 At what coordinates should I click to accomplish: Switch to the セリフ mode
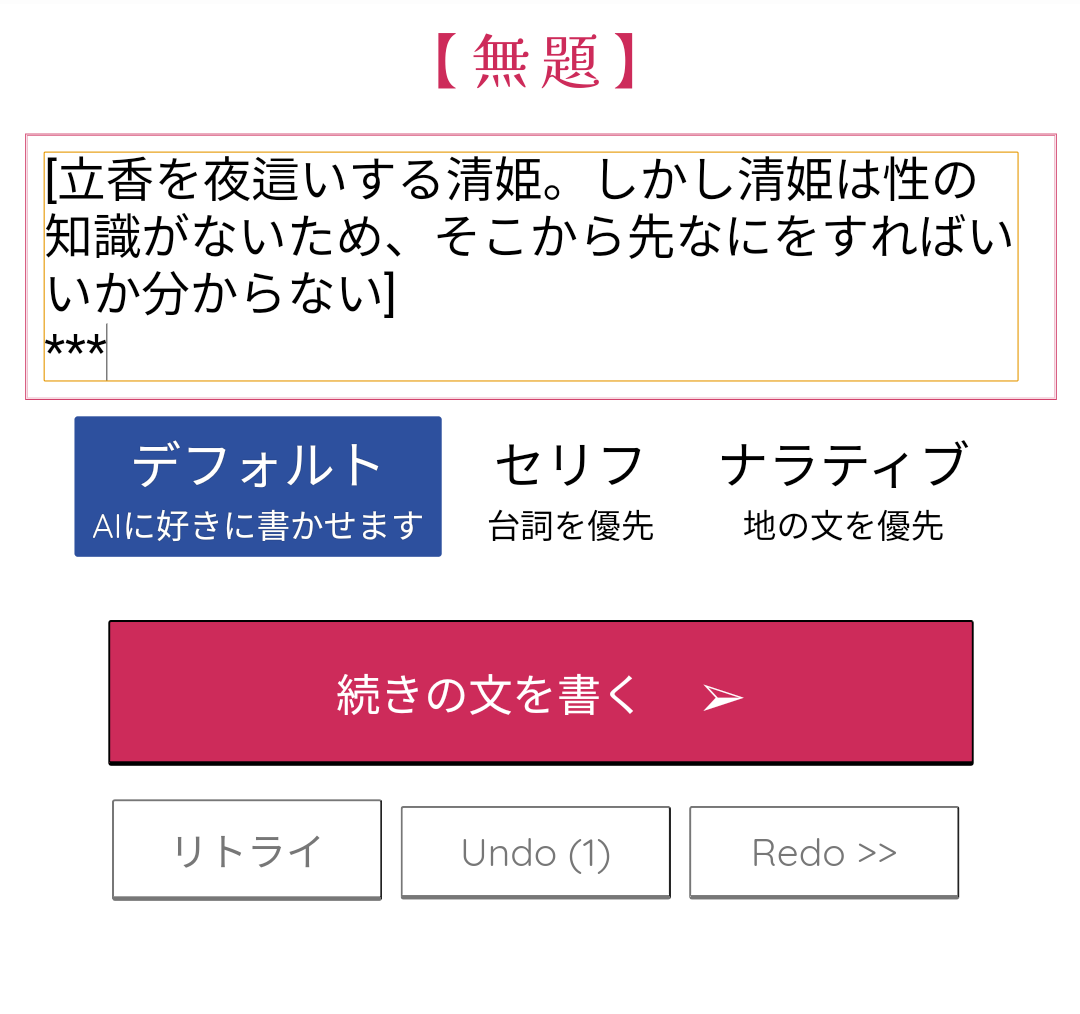coord(571,491)
